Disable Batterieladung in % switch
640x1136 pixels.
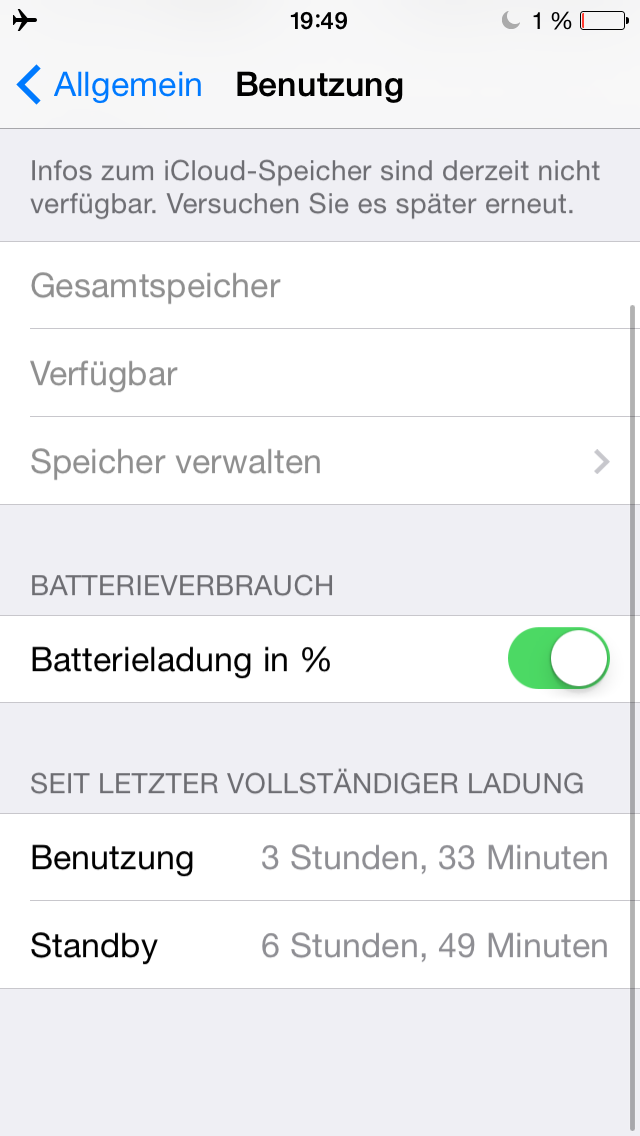[558, 659]
